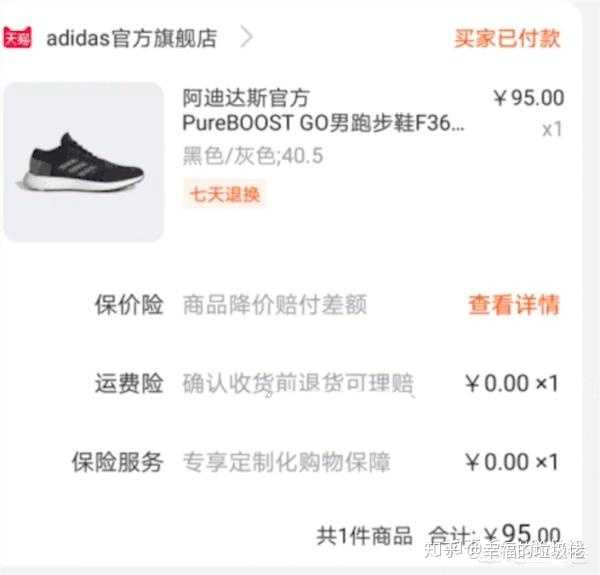Viewport: 600px width, 575px height.
Task: Open the adidas官方旗舰店 store page
Action: pyautogui.click(x=131, y=38)
